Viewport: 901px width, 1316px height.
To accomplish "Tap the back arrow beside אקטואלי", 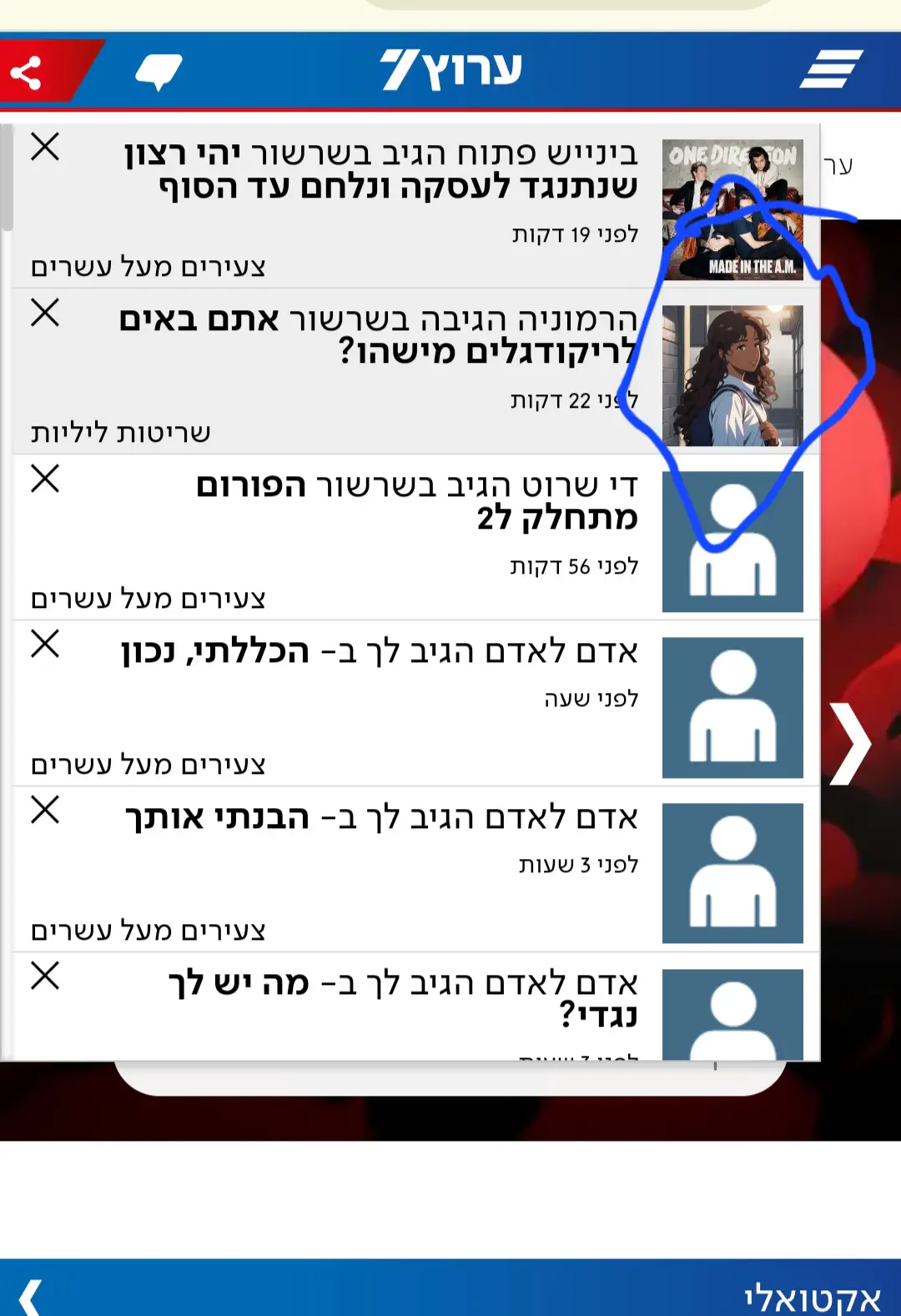I will point(30,1297).
